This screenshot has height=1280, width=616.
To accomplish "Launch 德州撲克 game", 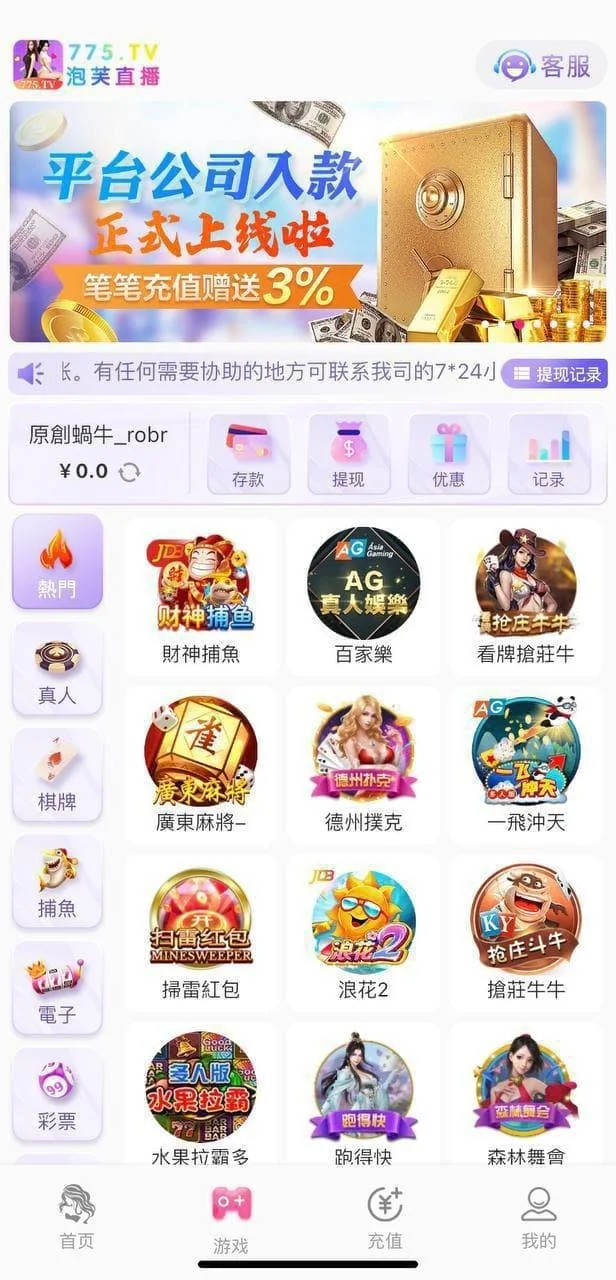I will point(363,763).
